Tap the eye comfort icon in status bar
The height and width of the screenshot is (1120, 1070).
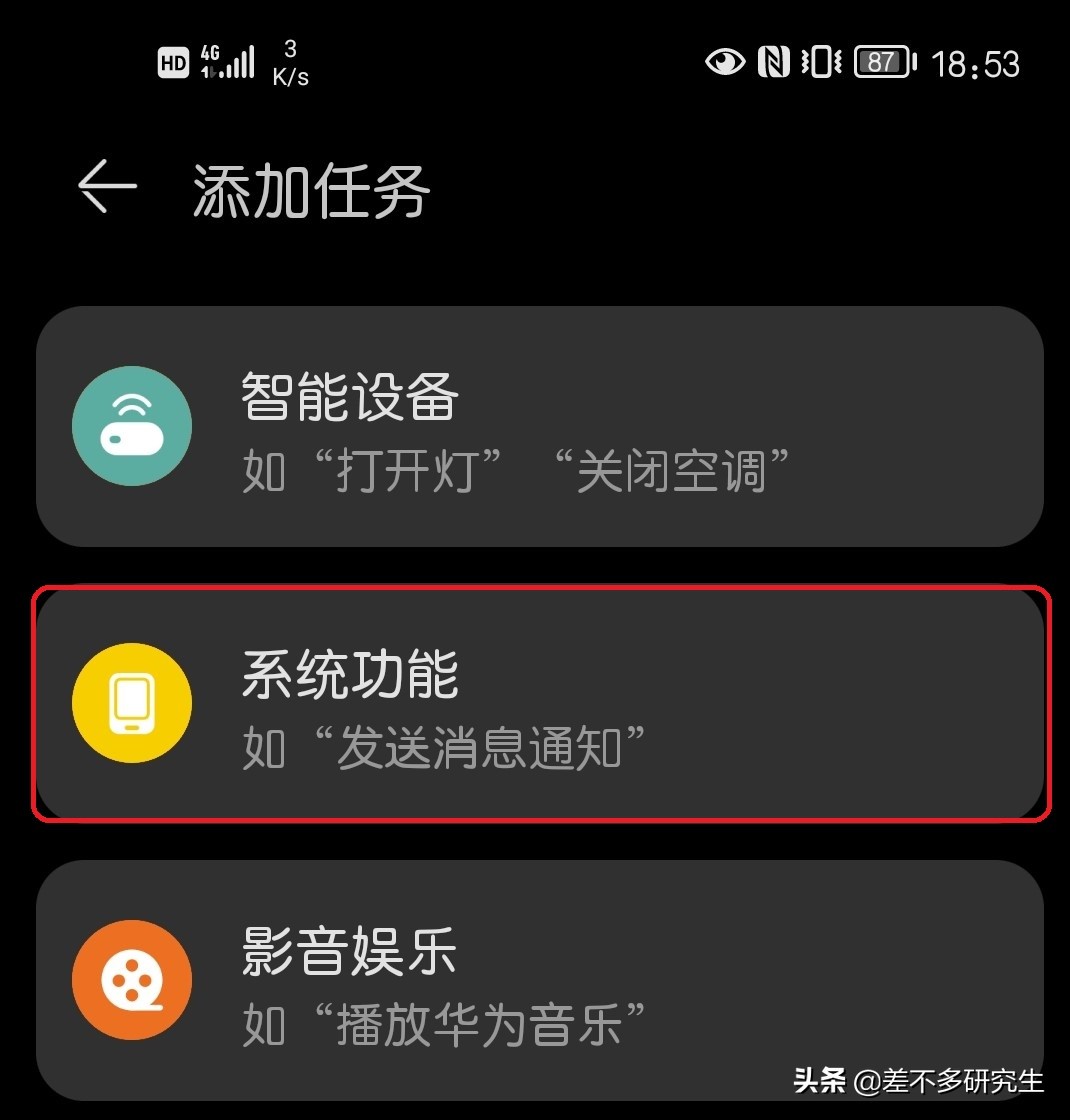(x=724, y=62)
